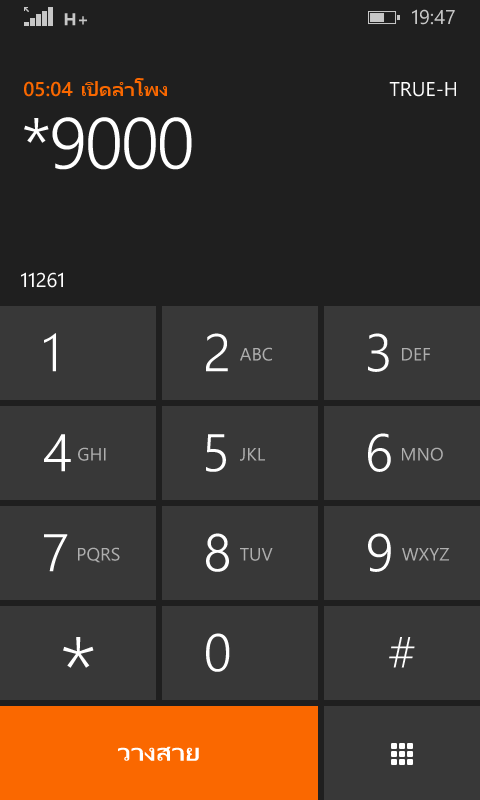Hide the dial pad via keypad icon

[x=402, y=753]
